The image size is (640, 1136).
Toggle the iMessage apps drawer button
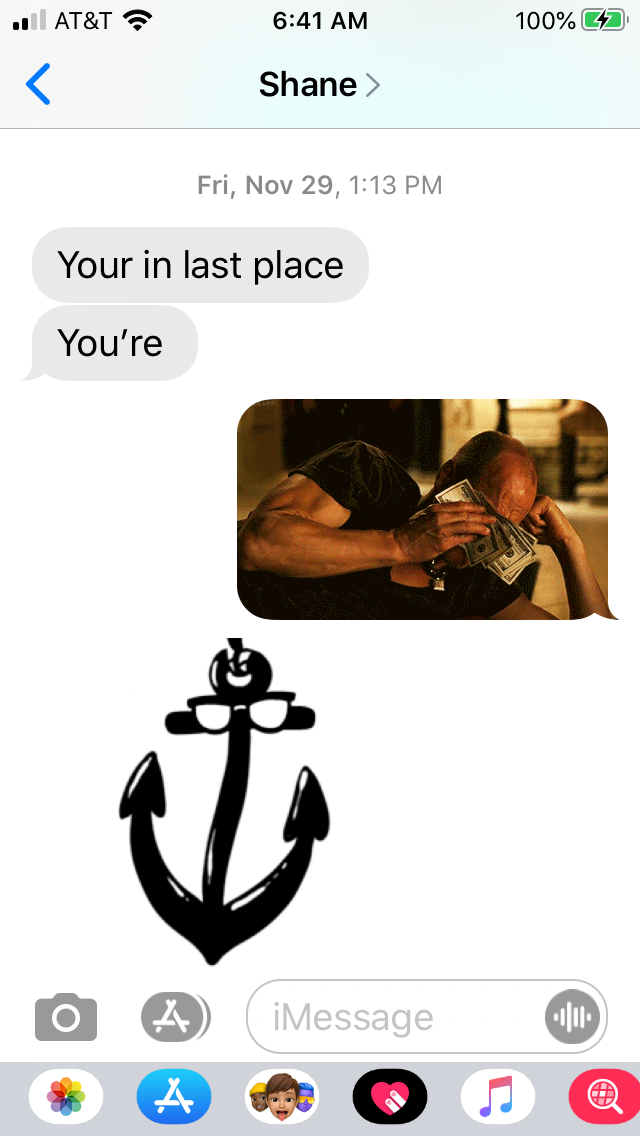tap(175, 1016)
